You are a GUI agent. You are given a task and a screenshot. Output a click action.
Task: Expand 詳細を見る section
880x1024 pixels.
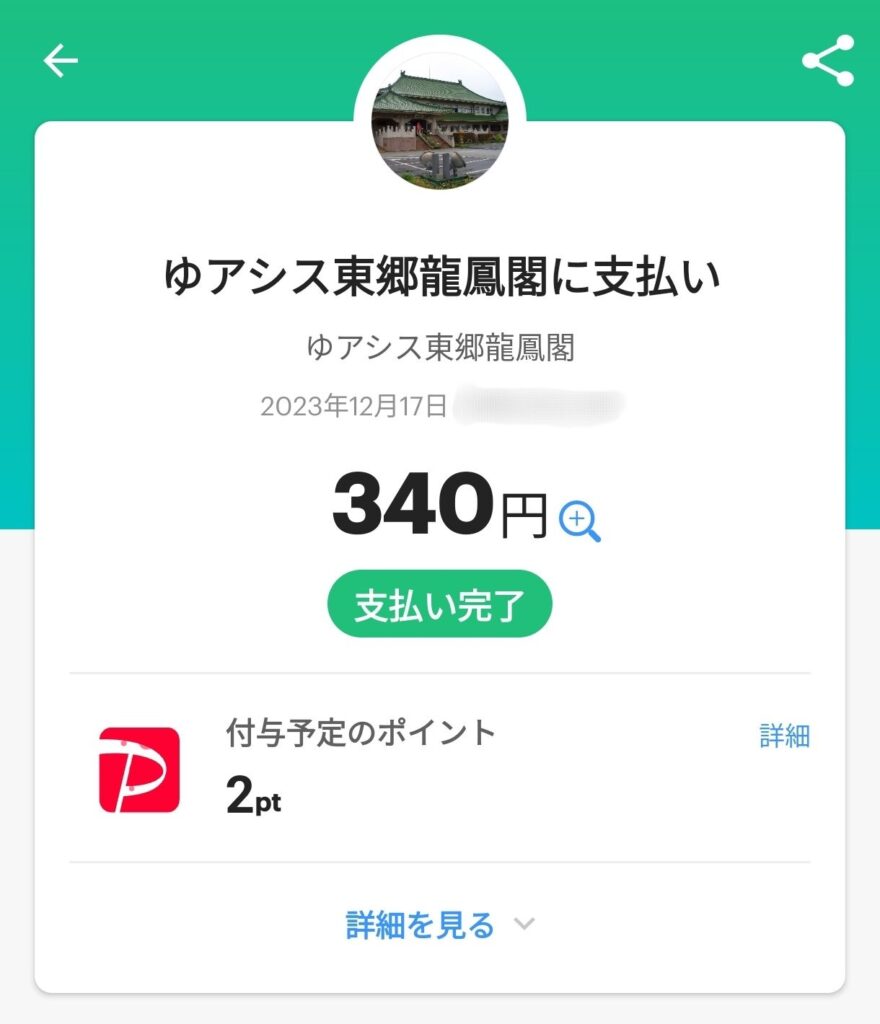coord(440,925)
